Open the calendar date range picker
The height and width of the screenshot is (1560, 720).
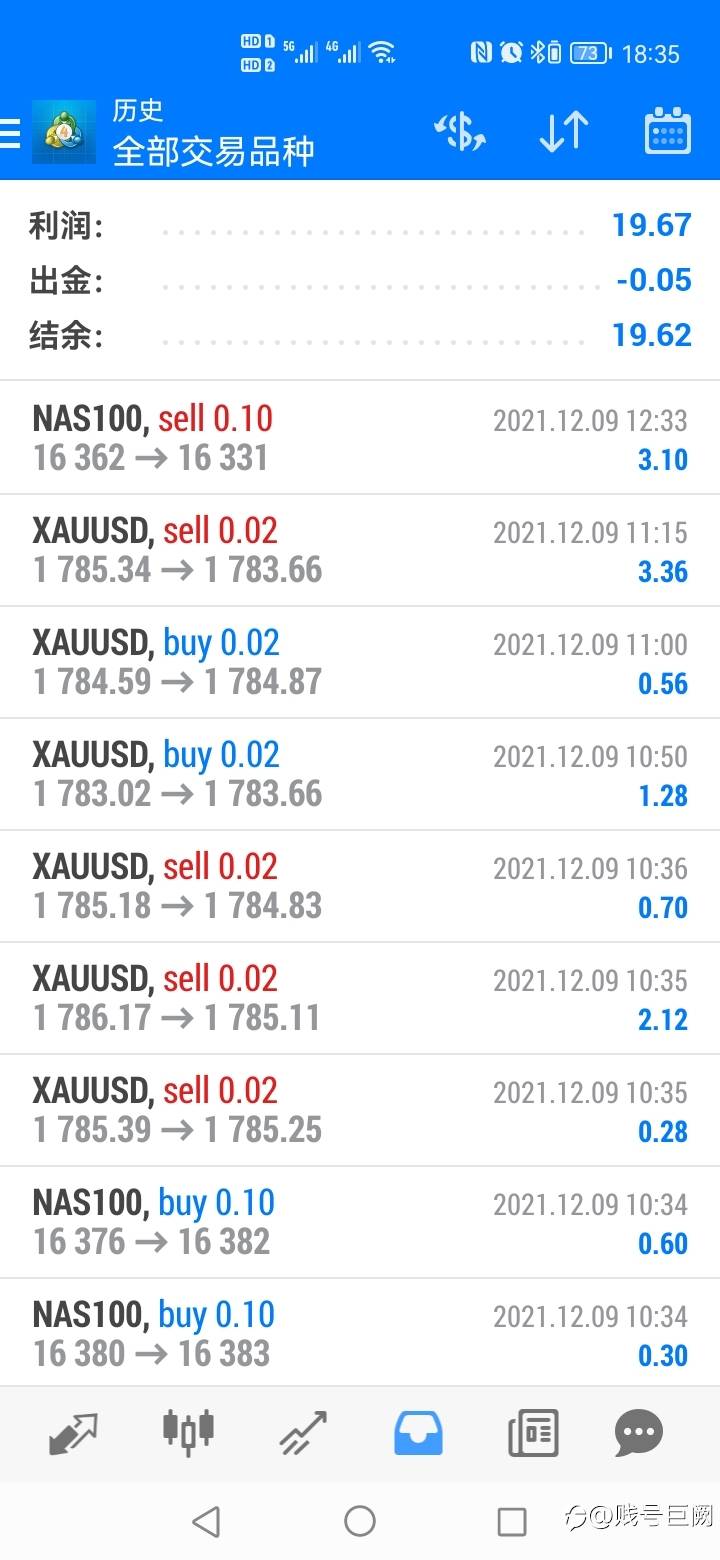point(667,132)
